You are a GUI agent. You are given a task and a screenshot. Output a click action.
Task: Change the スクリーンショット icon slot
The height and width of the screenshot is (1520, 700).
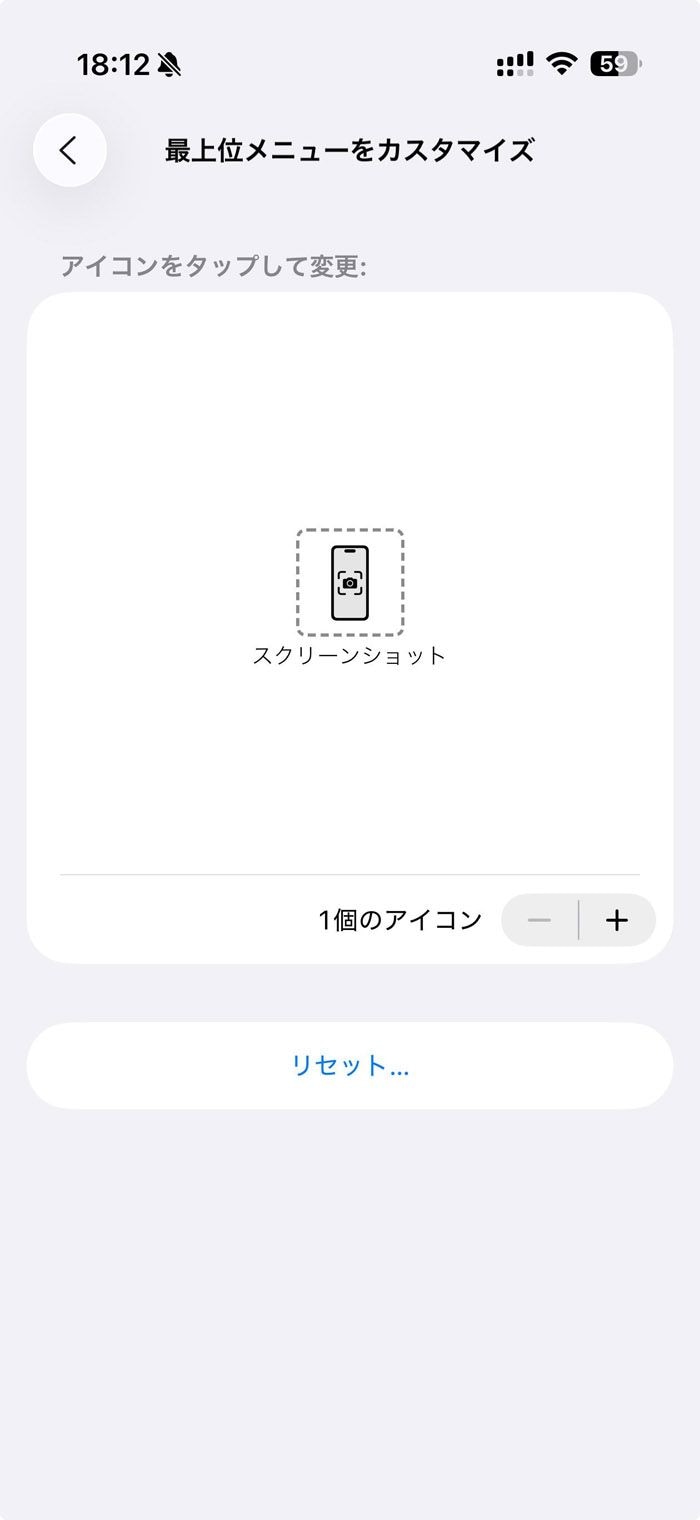point(350,582)
